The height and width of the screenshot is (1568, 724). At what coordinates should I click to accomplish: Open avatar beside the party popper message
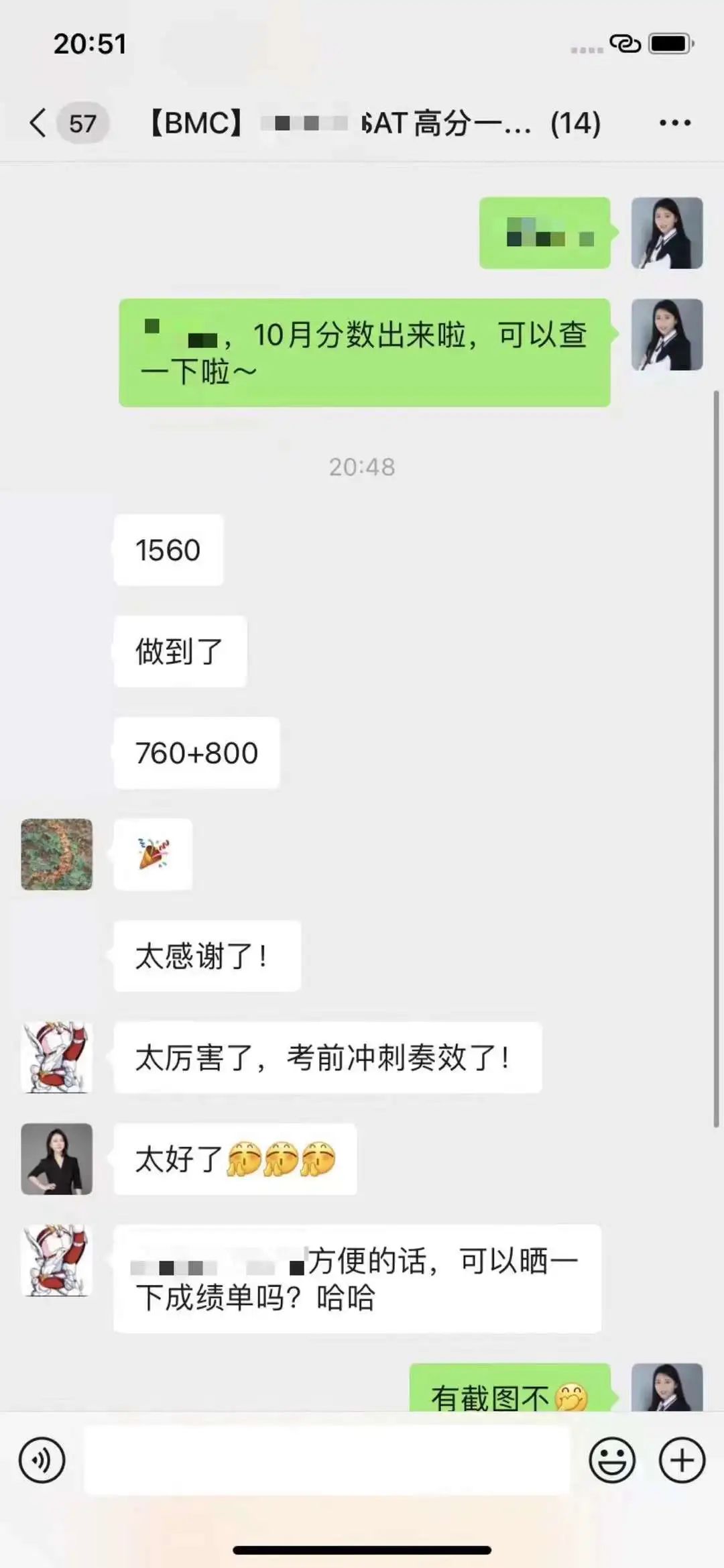57,854
